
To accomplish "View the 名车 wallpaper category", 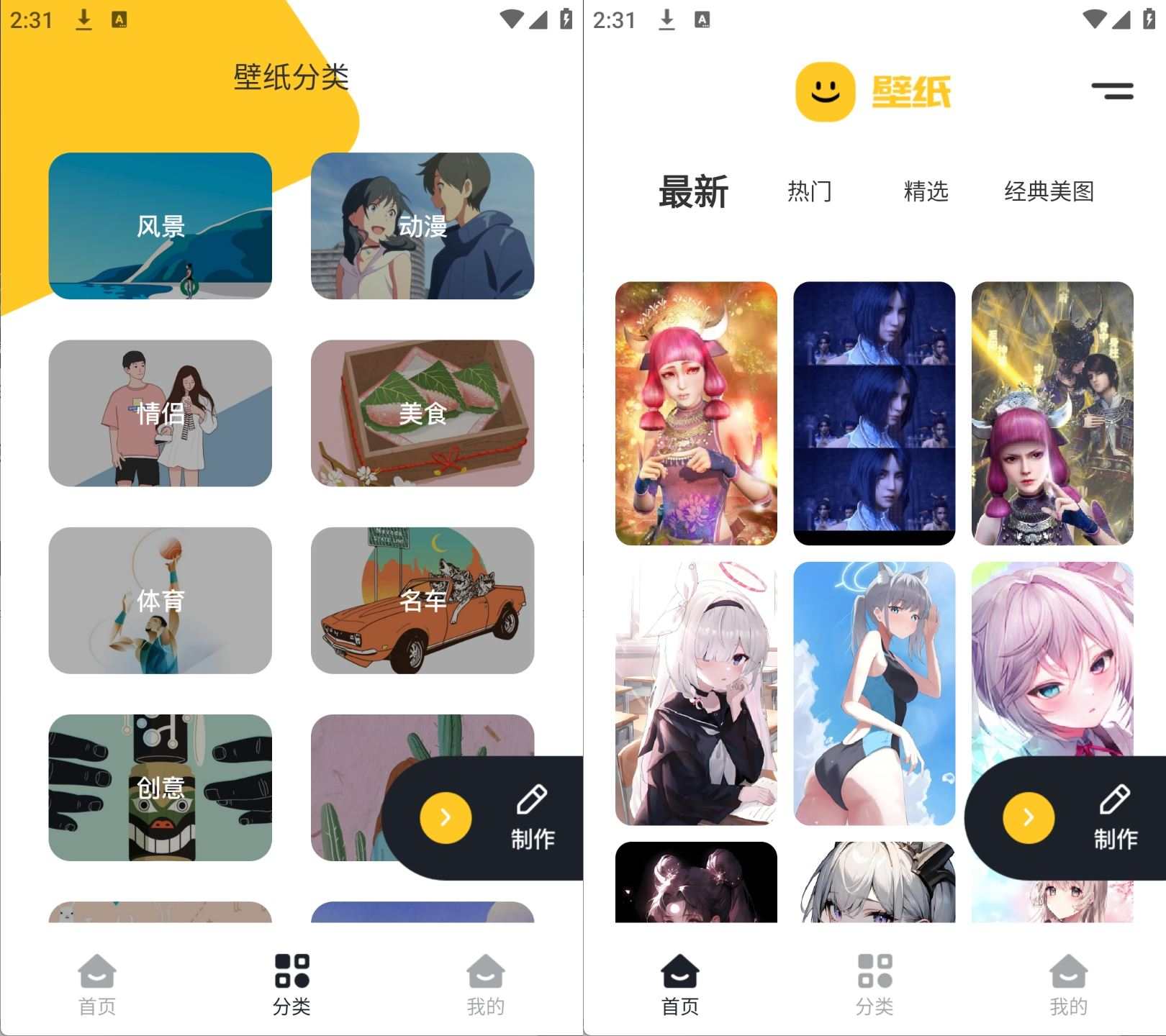I will pyautogui.click(x=422, y=600).
